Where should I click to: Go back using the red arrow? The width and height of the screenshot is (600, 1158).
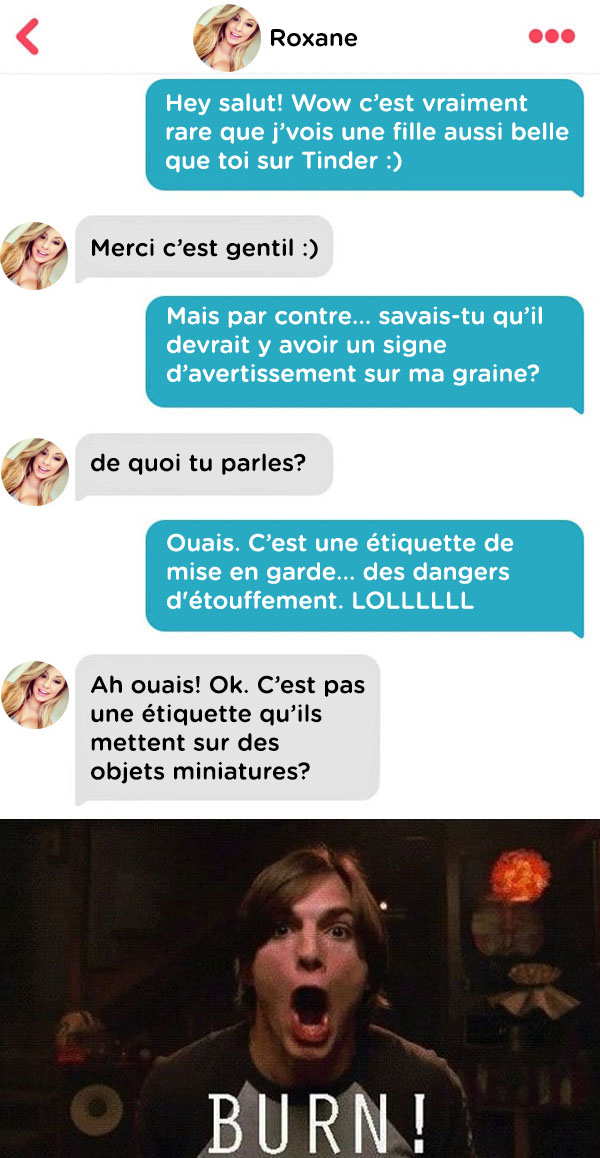[27, 37]
